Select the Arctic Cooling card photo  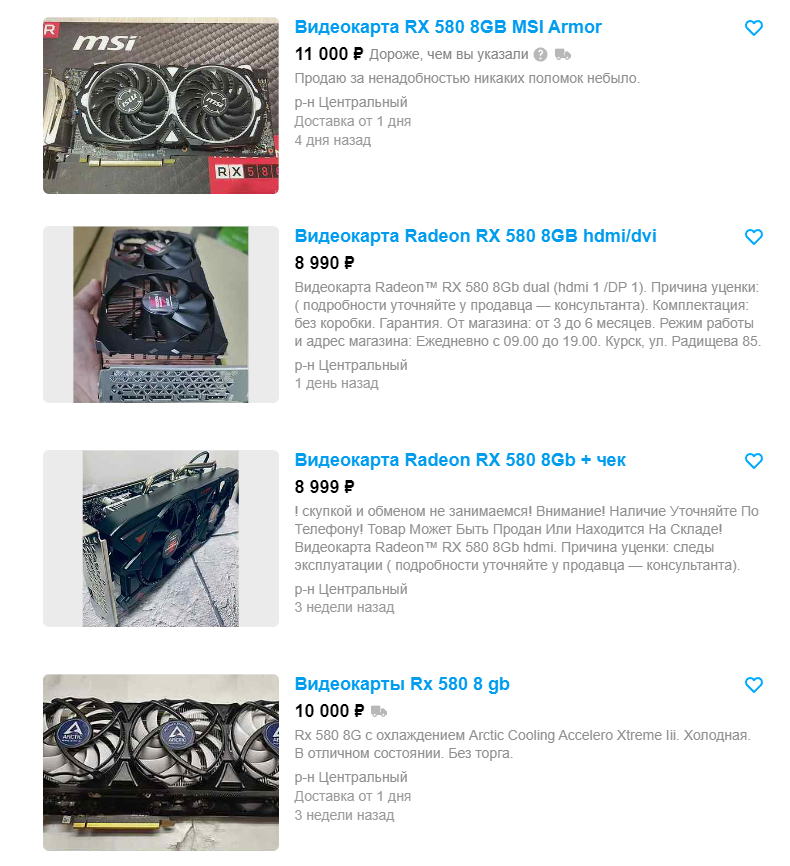[x=161, y=762]
